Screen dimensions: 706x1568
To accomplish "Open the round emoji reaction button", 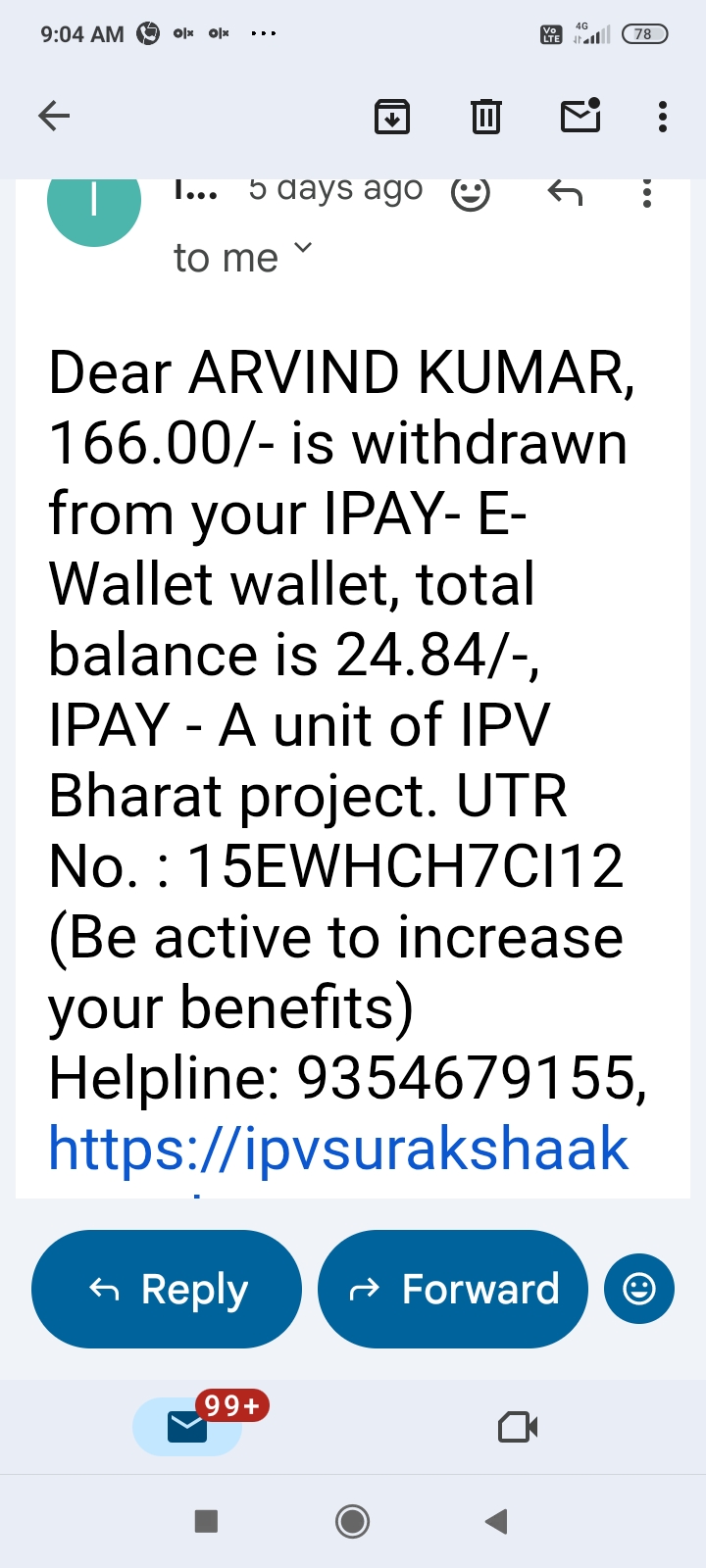I will [639, 1289].
